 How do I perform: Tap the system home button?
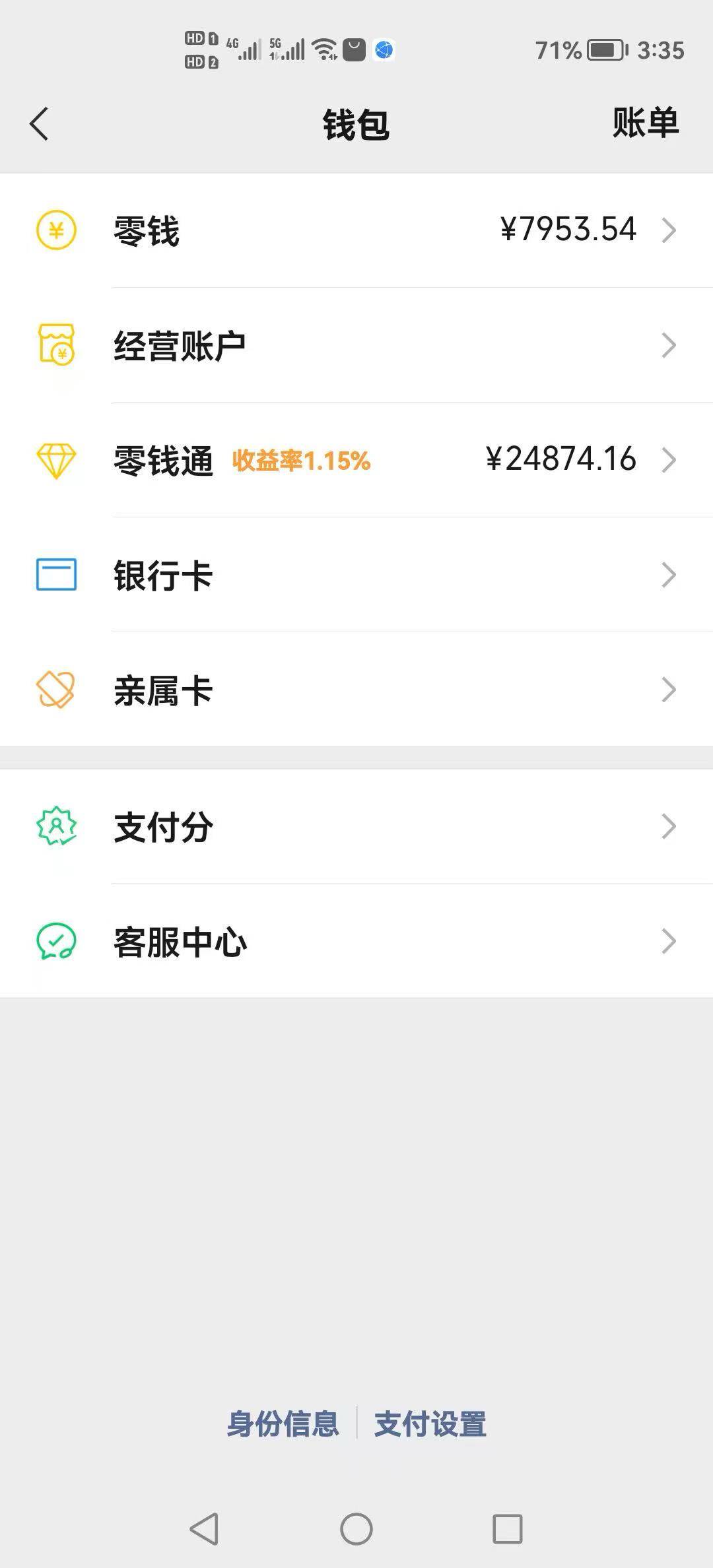pos(356,1528)
